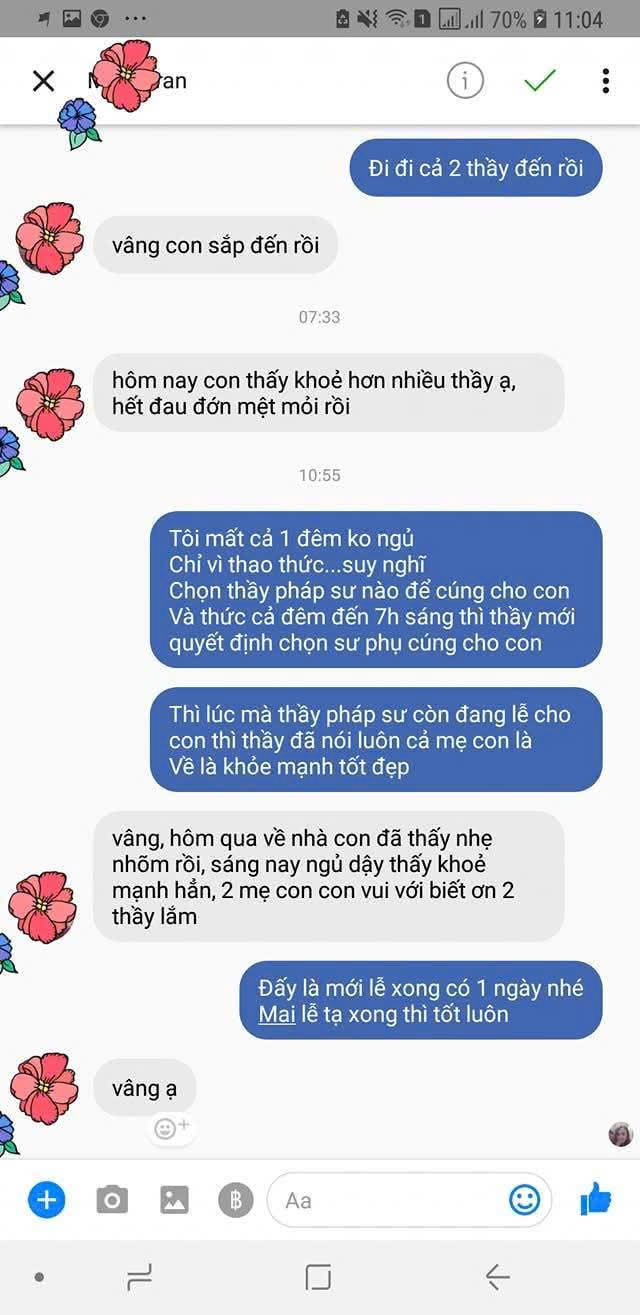Image resolution: width=640 pixels, height=1315 pixels.
Task: Tap the underlined "Mai" link in the message
Action: point(276,1015)
